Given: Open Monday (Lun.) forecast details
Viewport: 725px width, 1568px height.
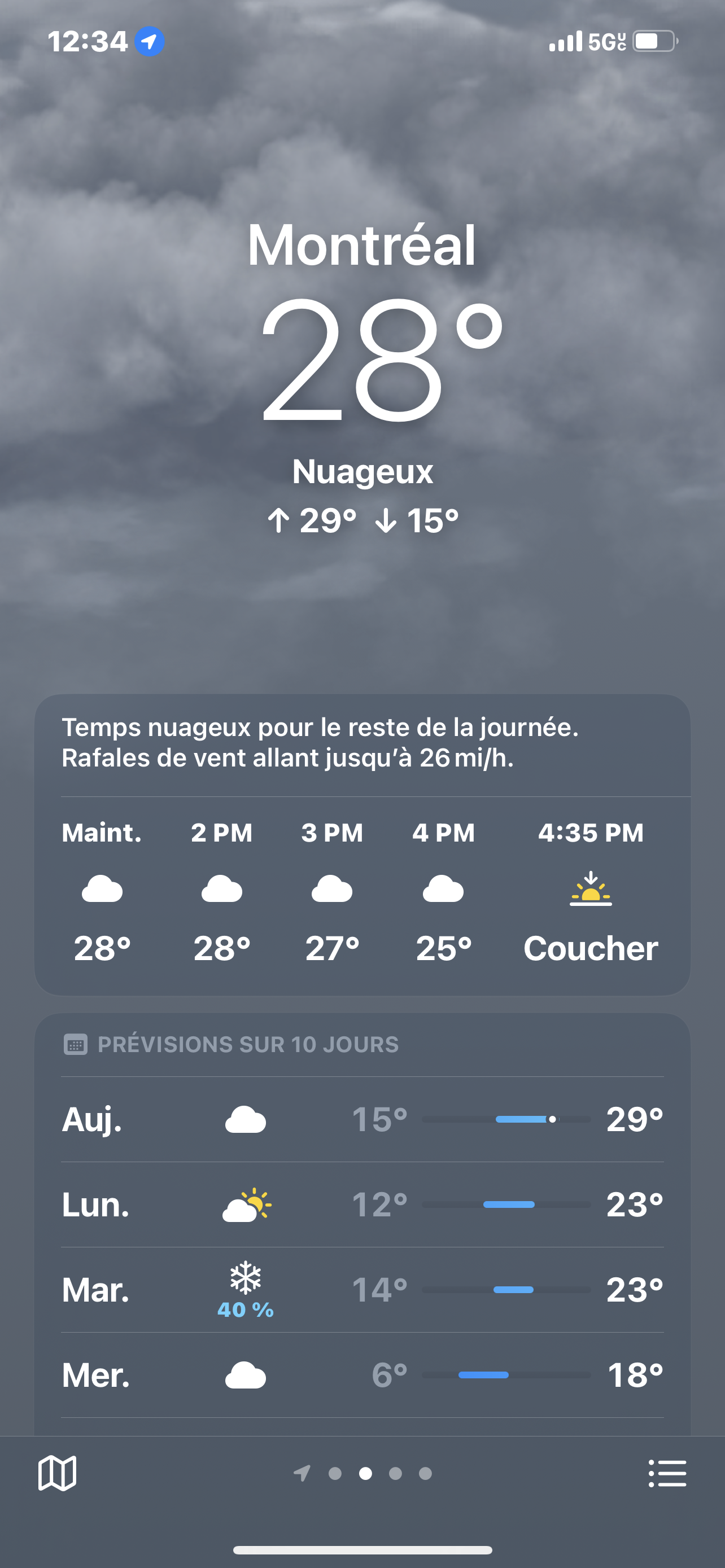Looking at the screenshot, I should [362, 1204].
